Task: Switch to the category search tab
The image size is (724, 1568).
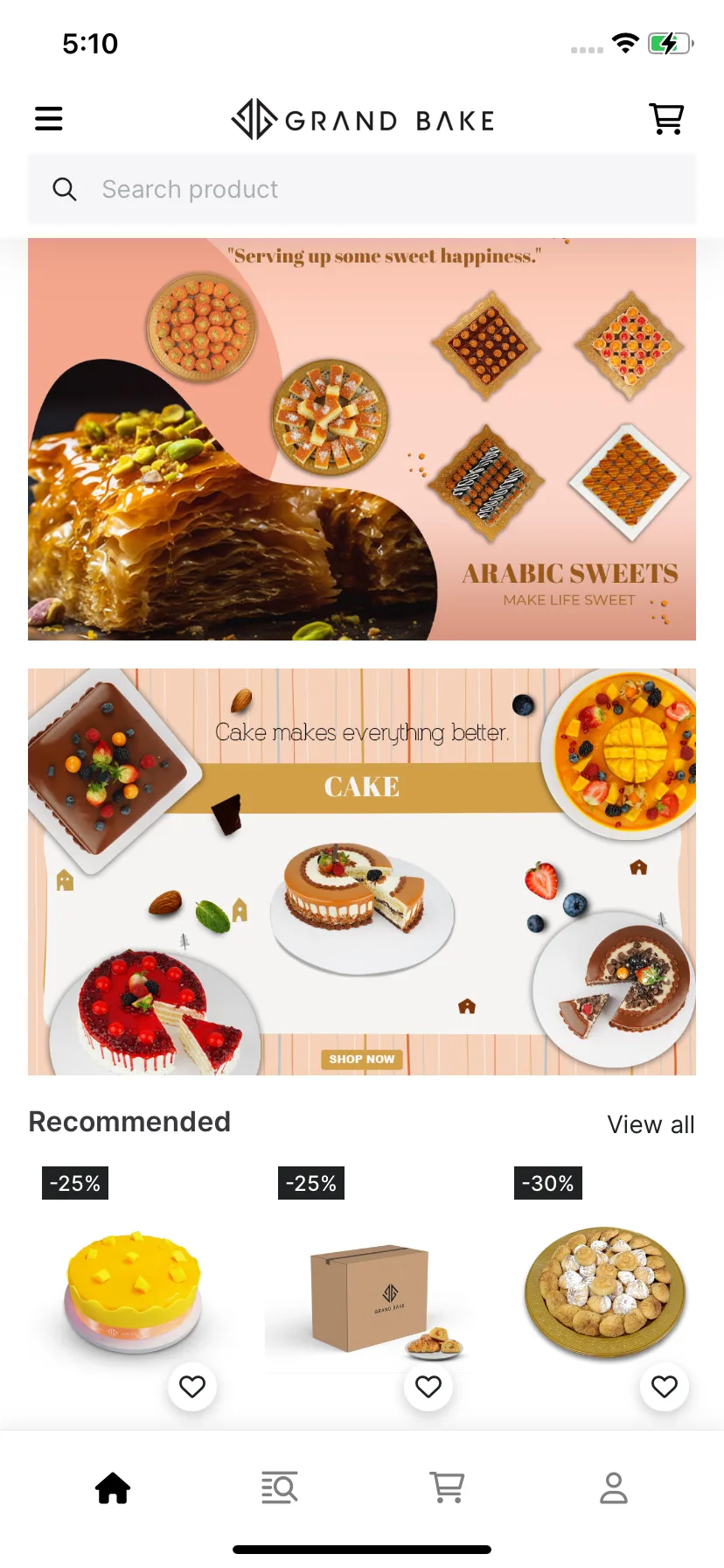Action: [280, 1487]
